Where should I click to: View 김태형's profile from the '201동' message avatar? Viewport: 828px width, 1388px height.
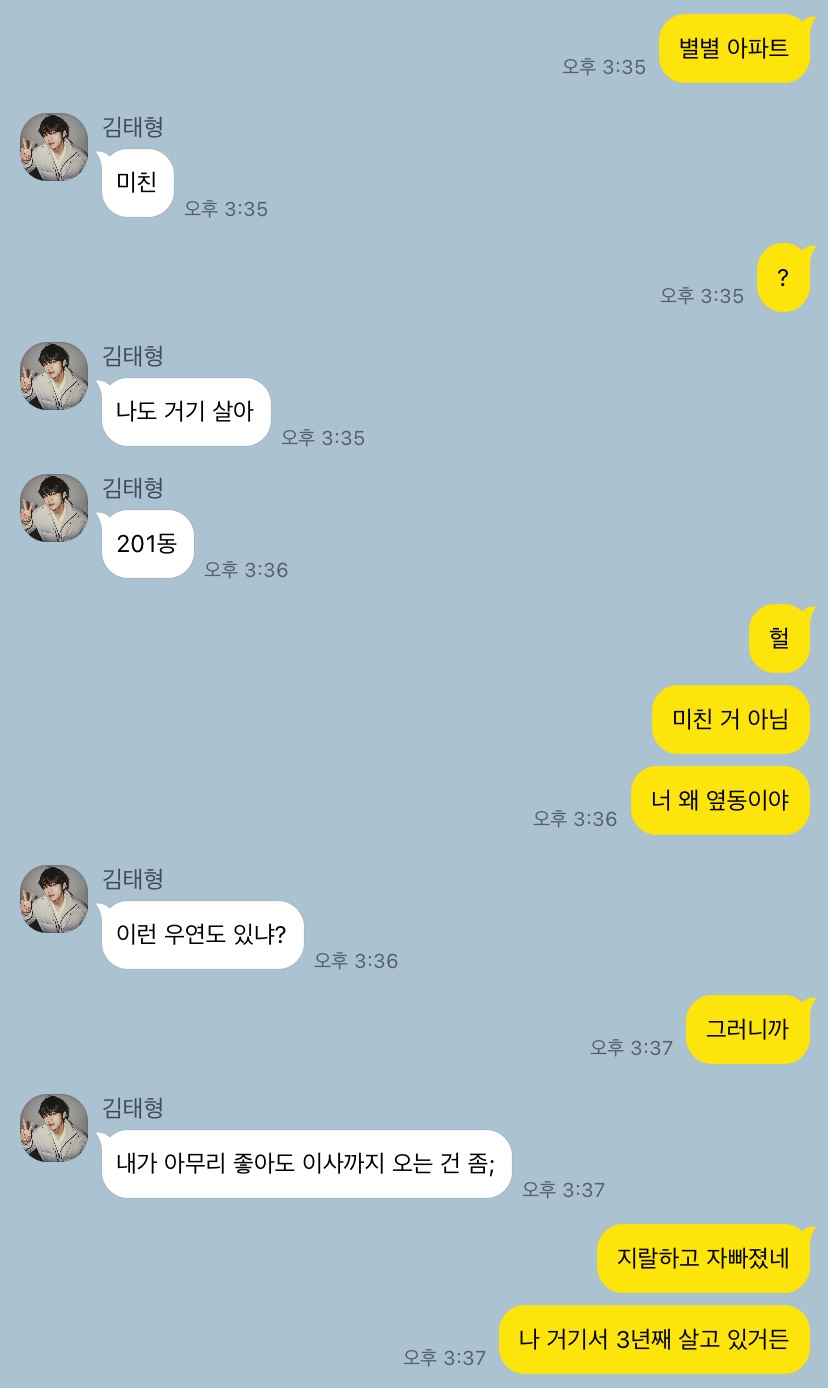54,508
